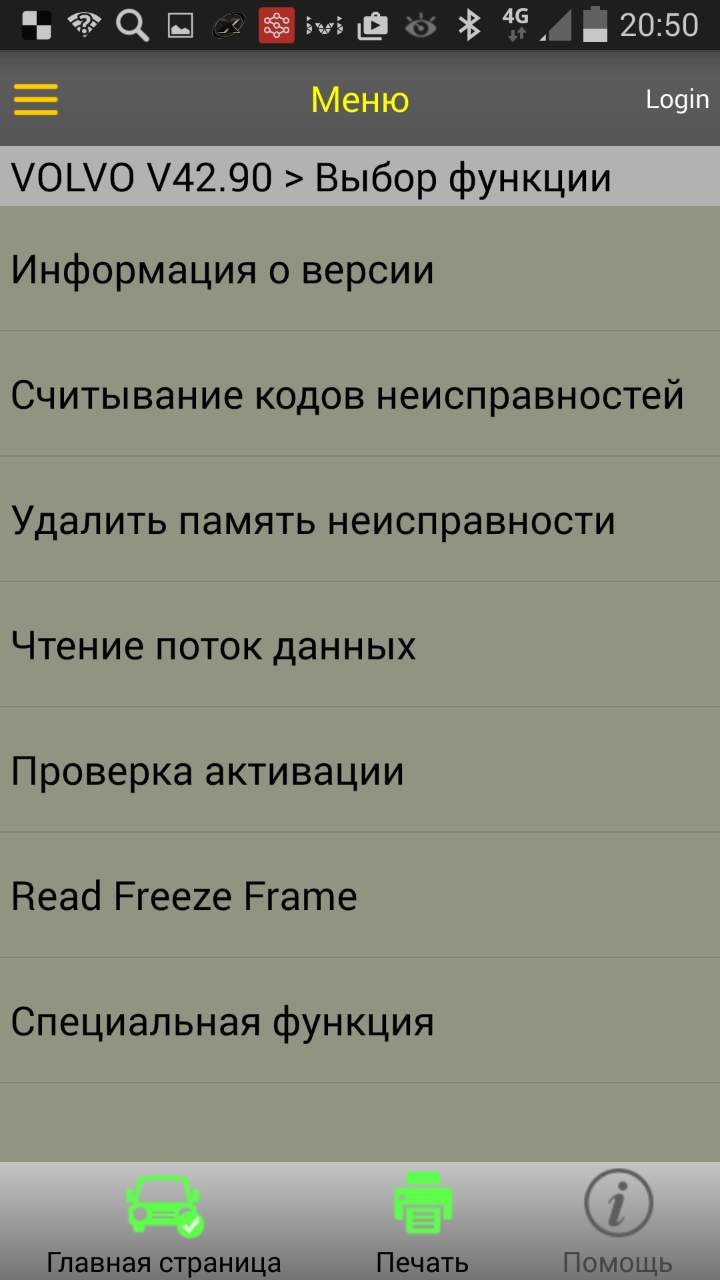Open the hamburger menu drawer
This screenshot has height=1280, width=720.
point(35,99)
